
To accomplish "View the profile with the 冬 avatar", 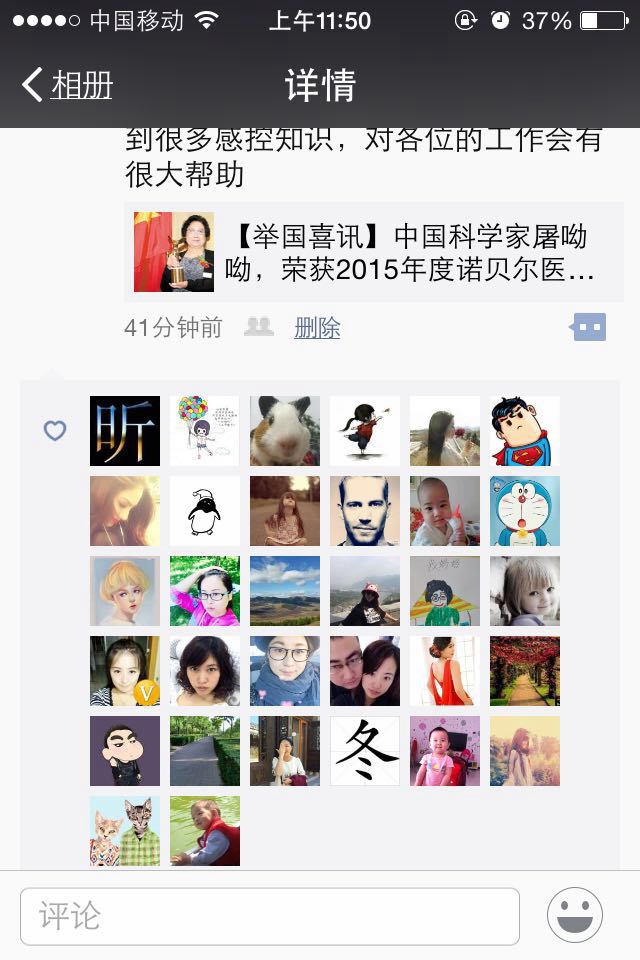I will [365, 751].
